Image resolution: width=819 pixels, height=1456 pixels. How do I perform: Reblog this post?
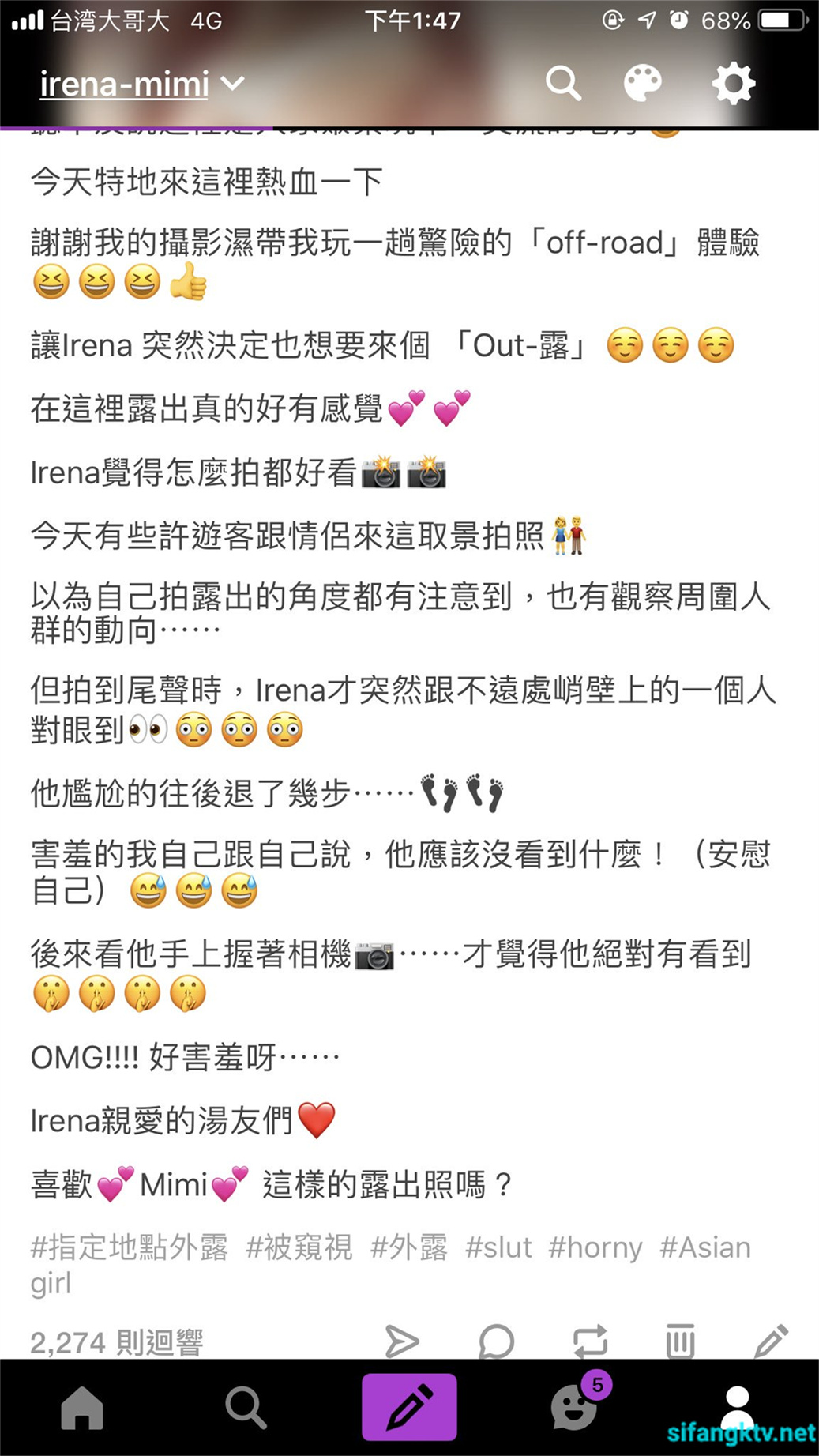[x=590, y=1341]
